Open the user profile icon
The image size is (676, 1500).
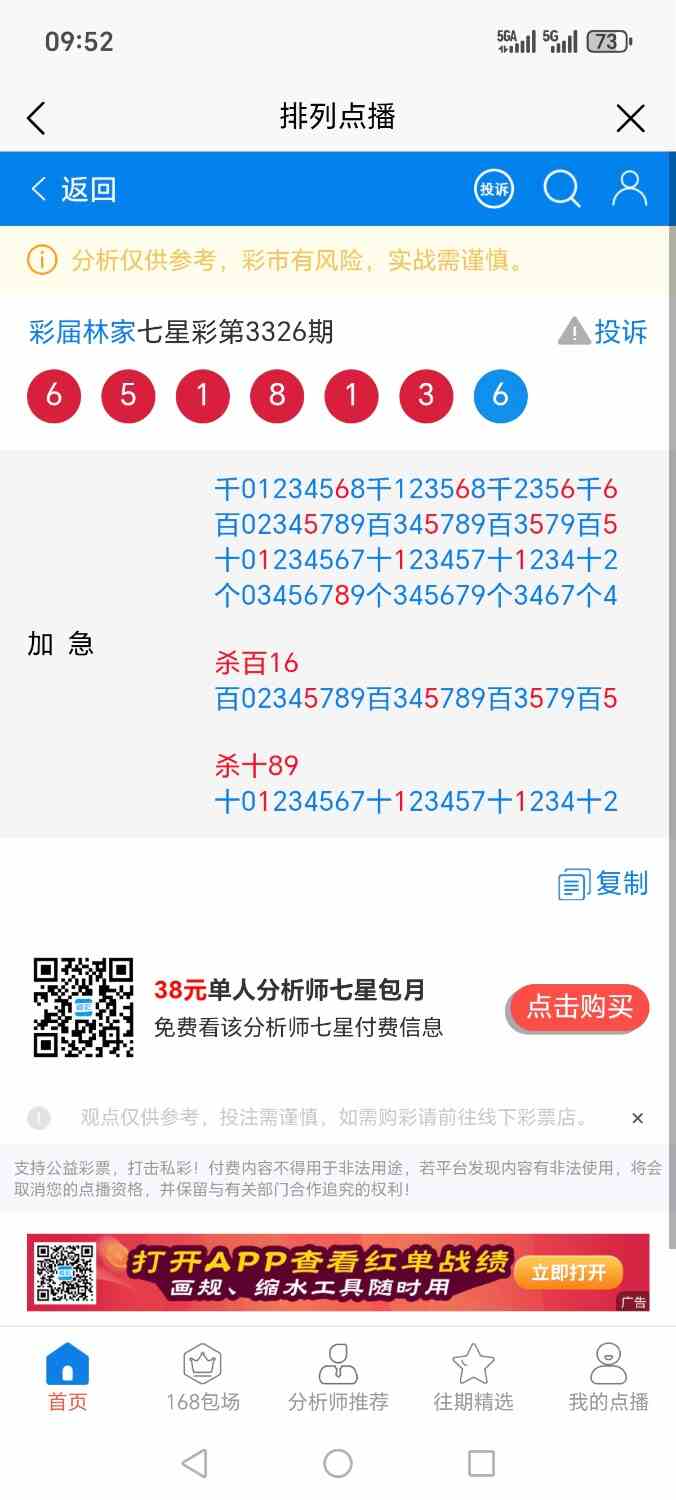coord(629,189)
